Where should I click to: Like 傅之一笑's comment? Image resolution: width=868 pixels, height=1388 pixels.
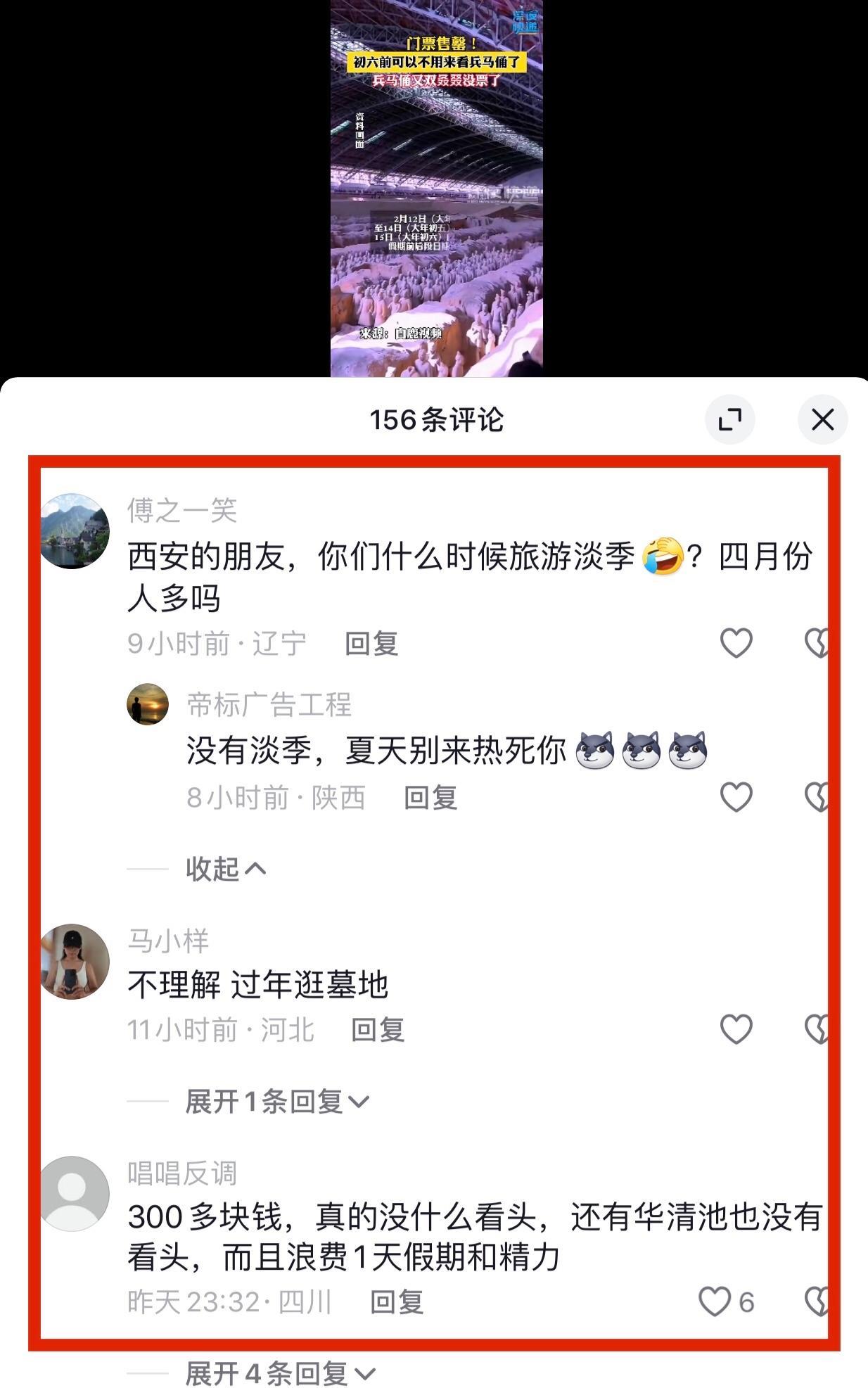pyautogui.click(x=736, y=642)
